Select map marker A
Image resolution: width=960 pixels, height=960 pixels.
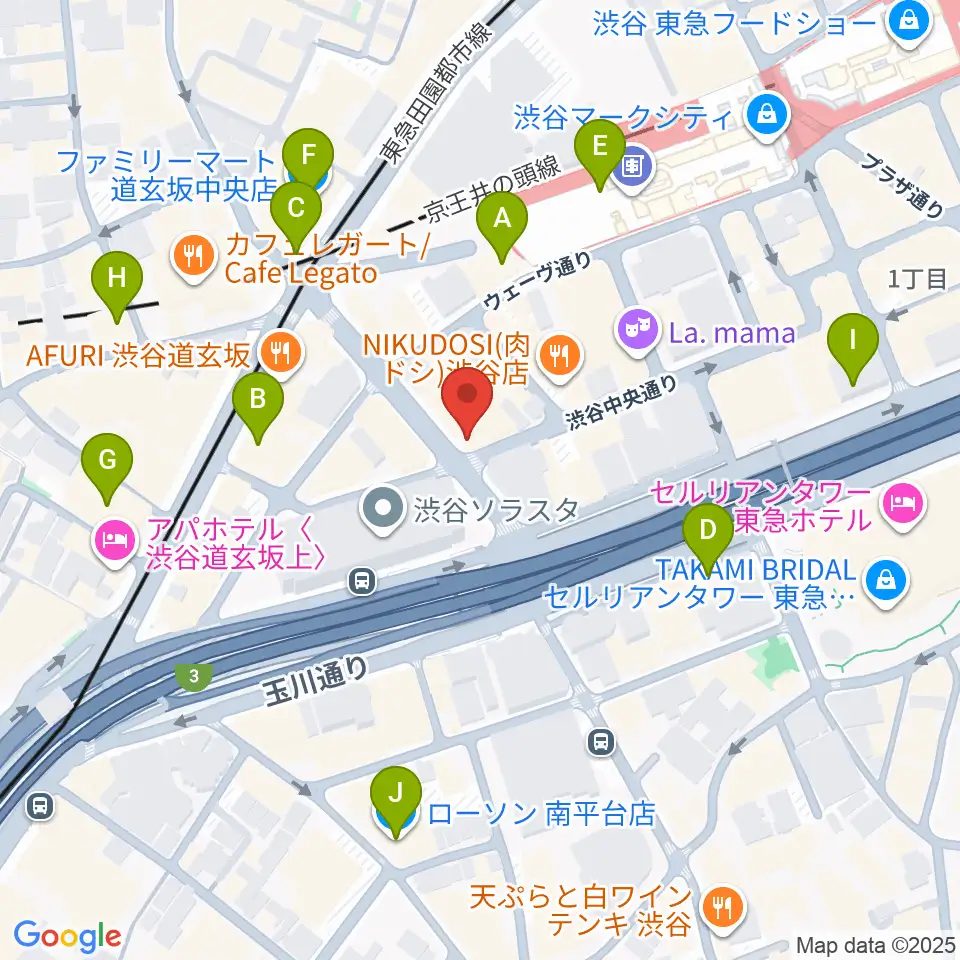pos(502,227)
